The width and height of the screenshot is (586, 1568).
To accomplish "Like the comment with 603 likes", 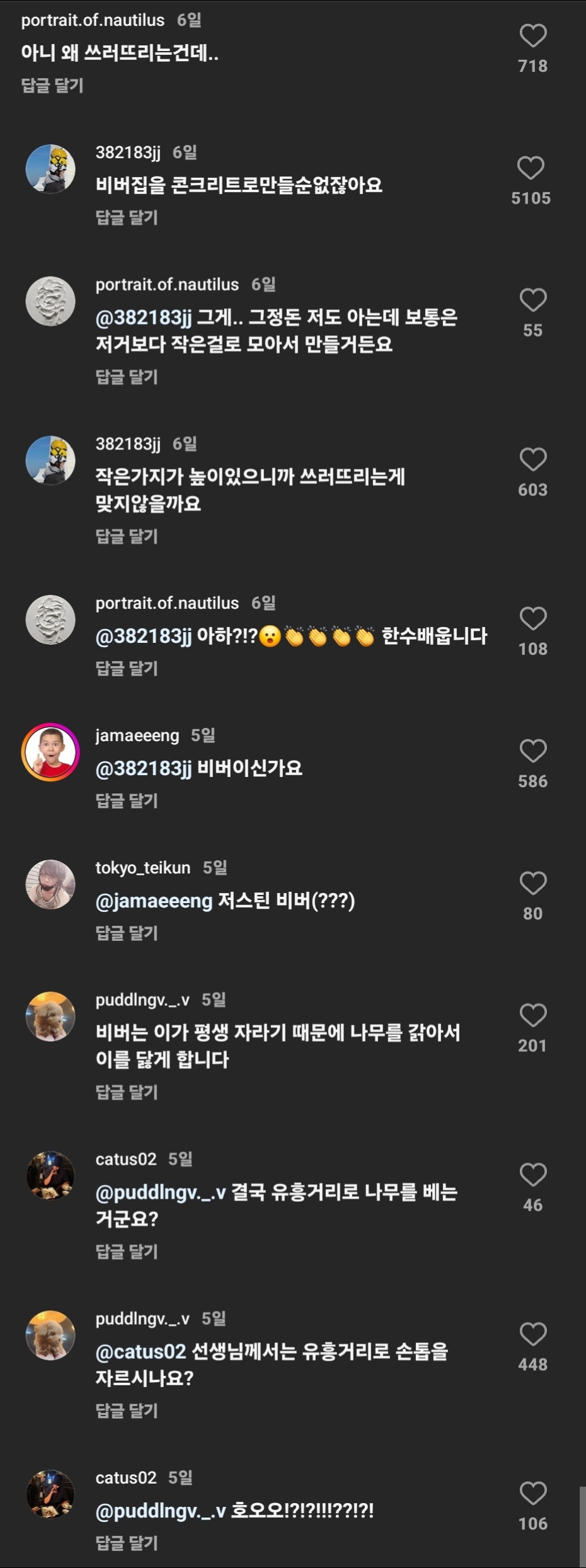I will (532, 460).
